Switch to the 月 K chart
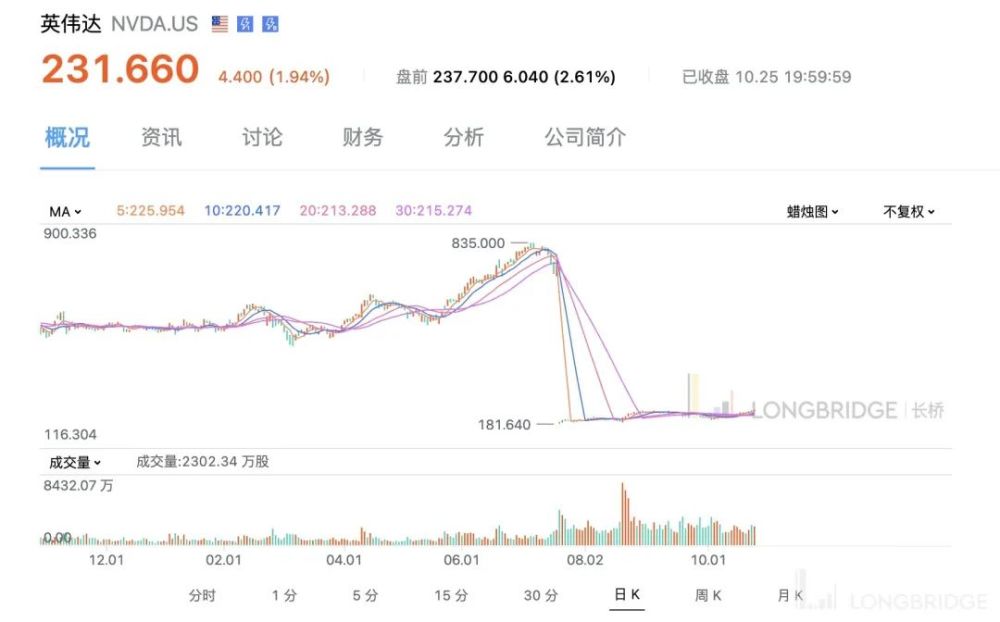 790,595
